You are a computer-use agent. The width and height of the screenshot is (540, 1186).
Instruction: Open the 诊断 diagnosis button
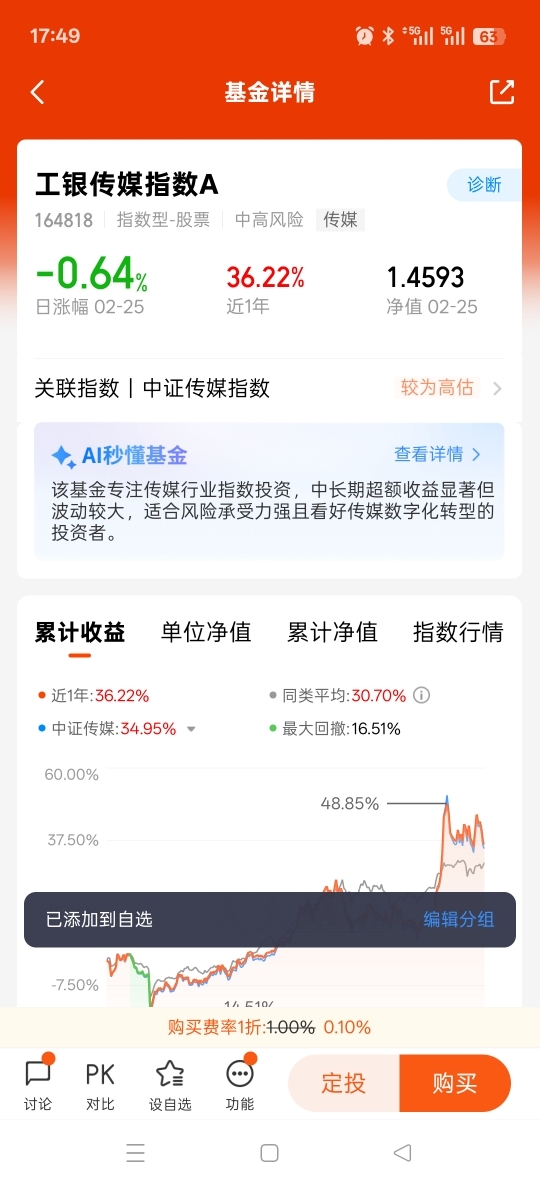pos(484,185)
